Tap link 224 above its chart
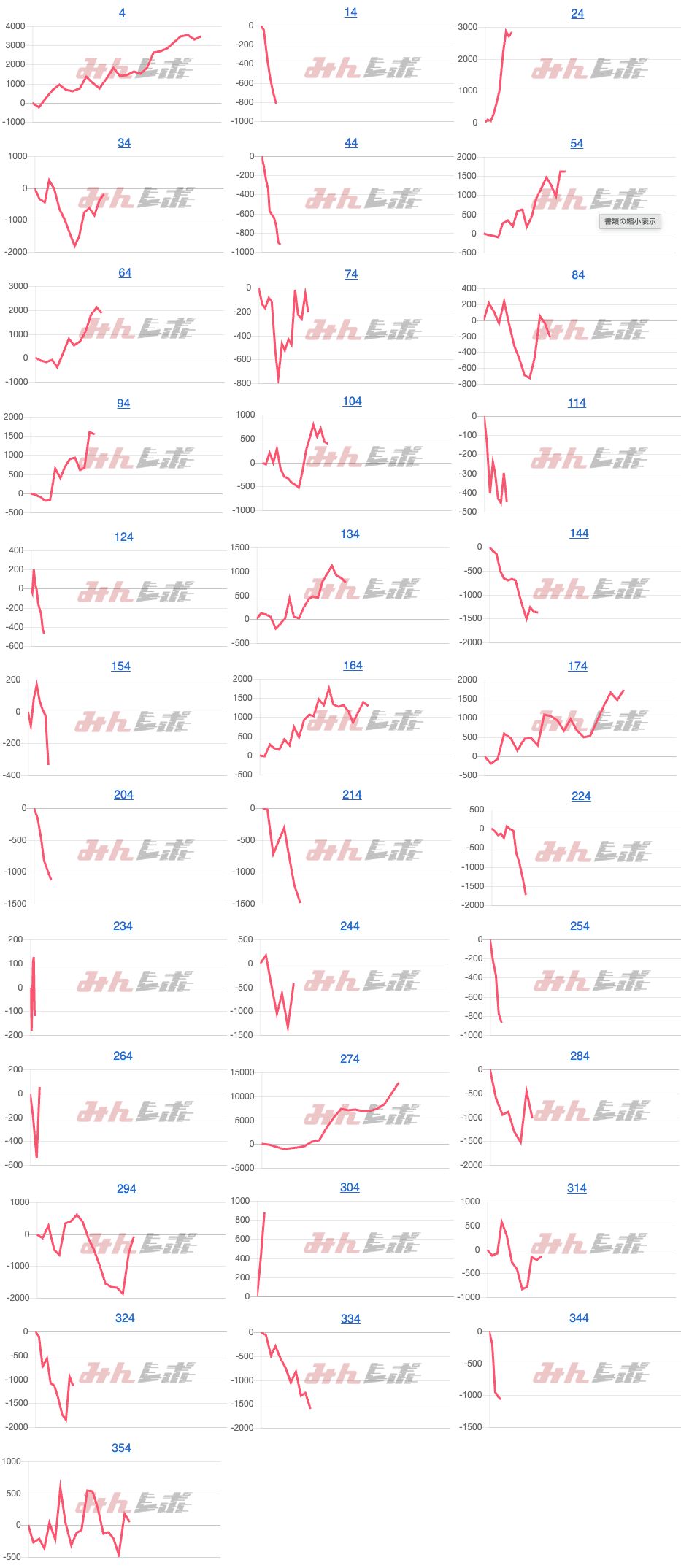 tap(581, 796)
